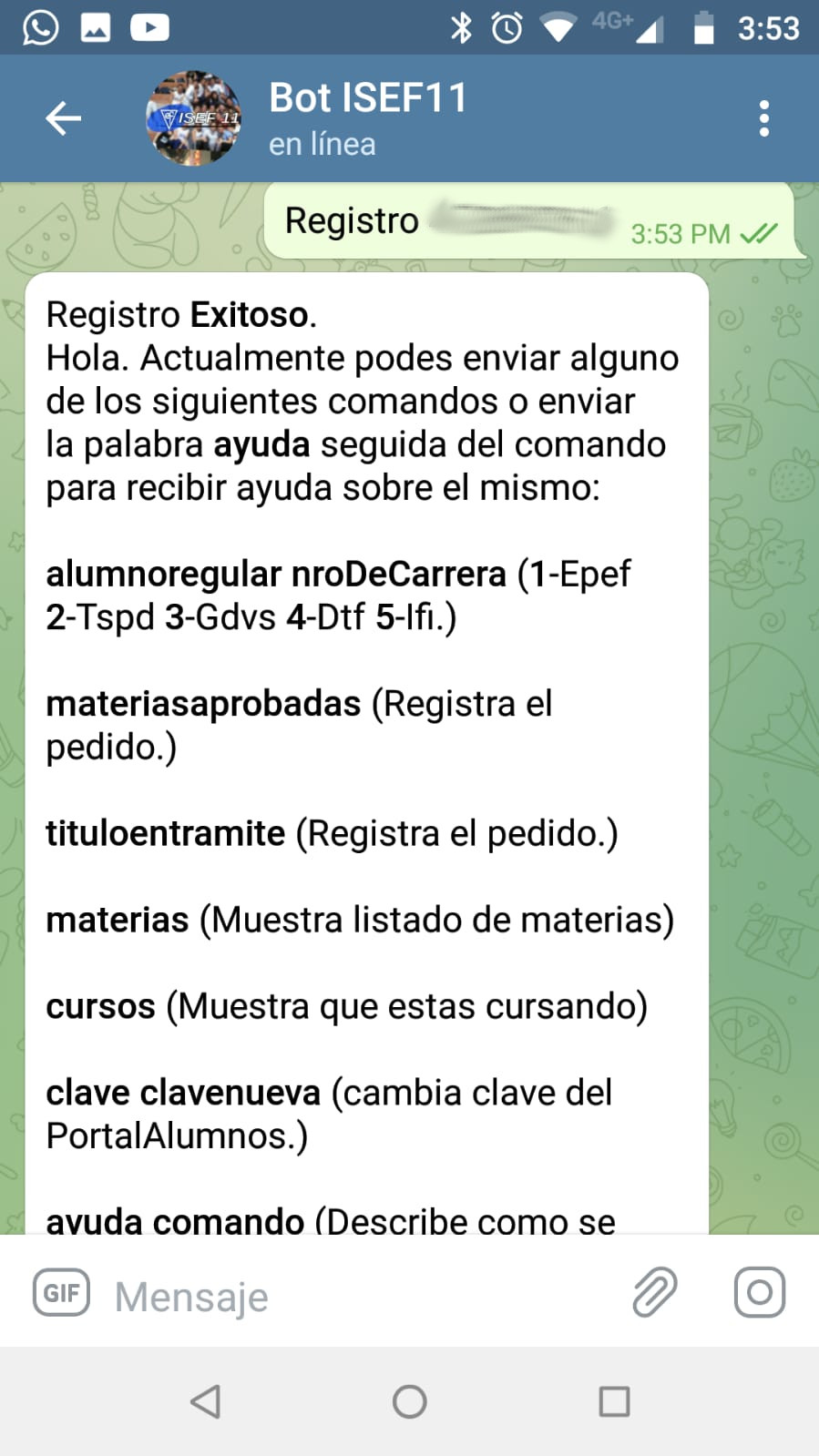
Task: Tap the system back button
Action: tap(206, 1401)
